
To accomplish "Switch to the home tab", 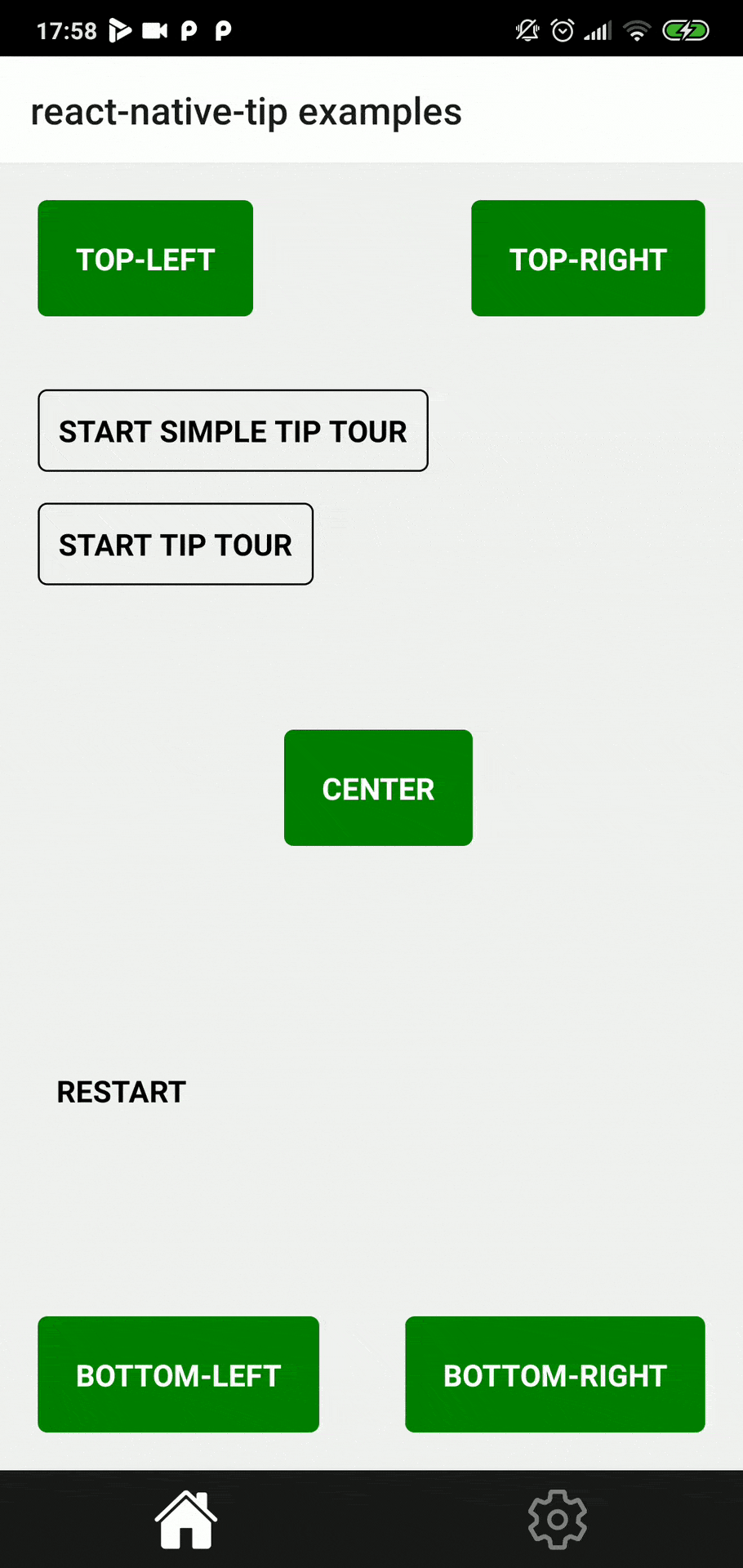I will click(186, 1519).
